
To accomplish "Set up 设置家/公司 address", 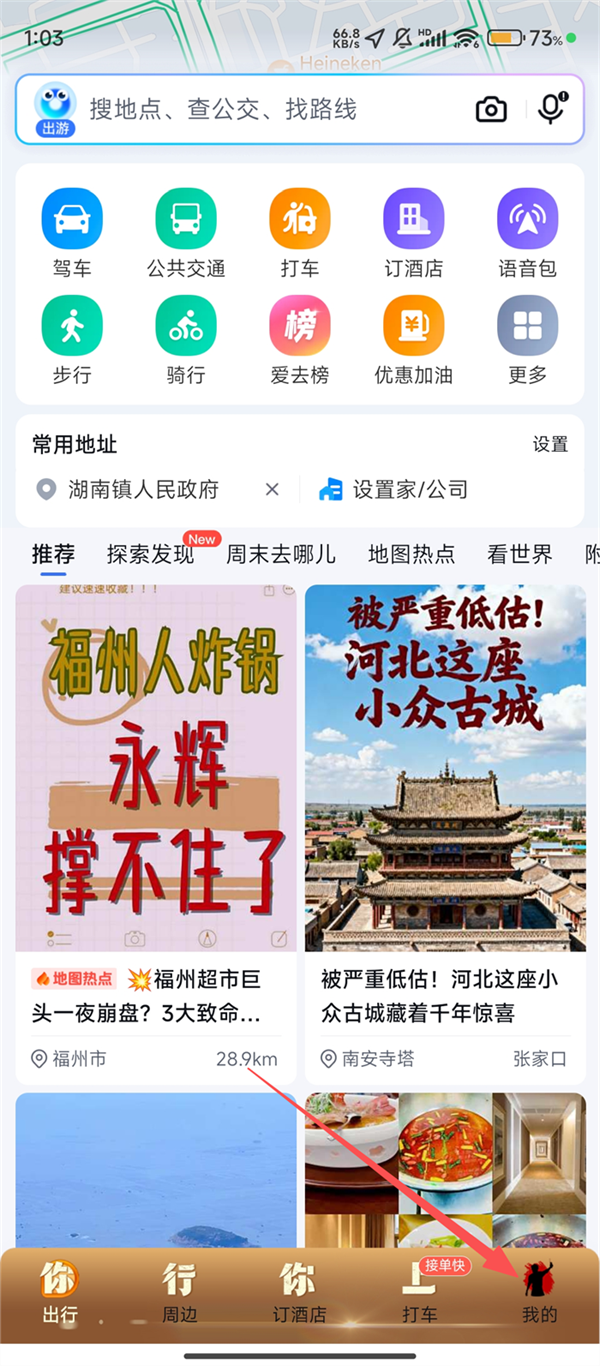I will (394, 490).
